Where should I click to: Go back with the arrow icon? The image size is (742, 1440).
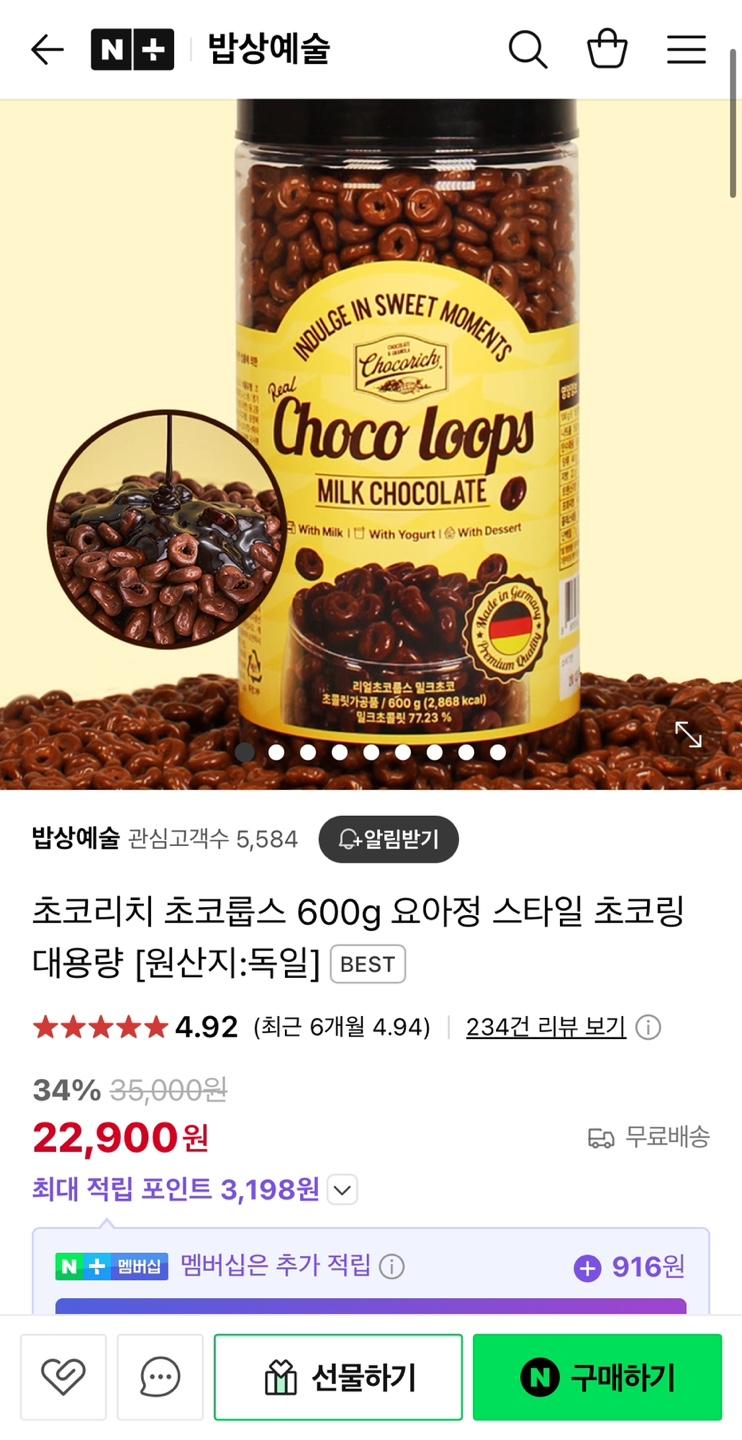click(47, 49)
